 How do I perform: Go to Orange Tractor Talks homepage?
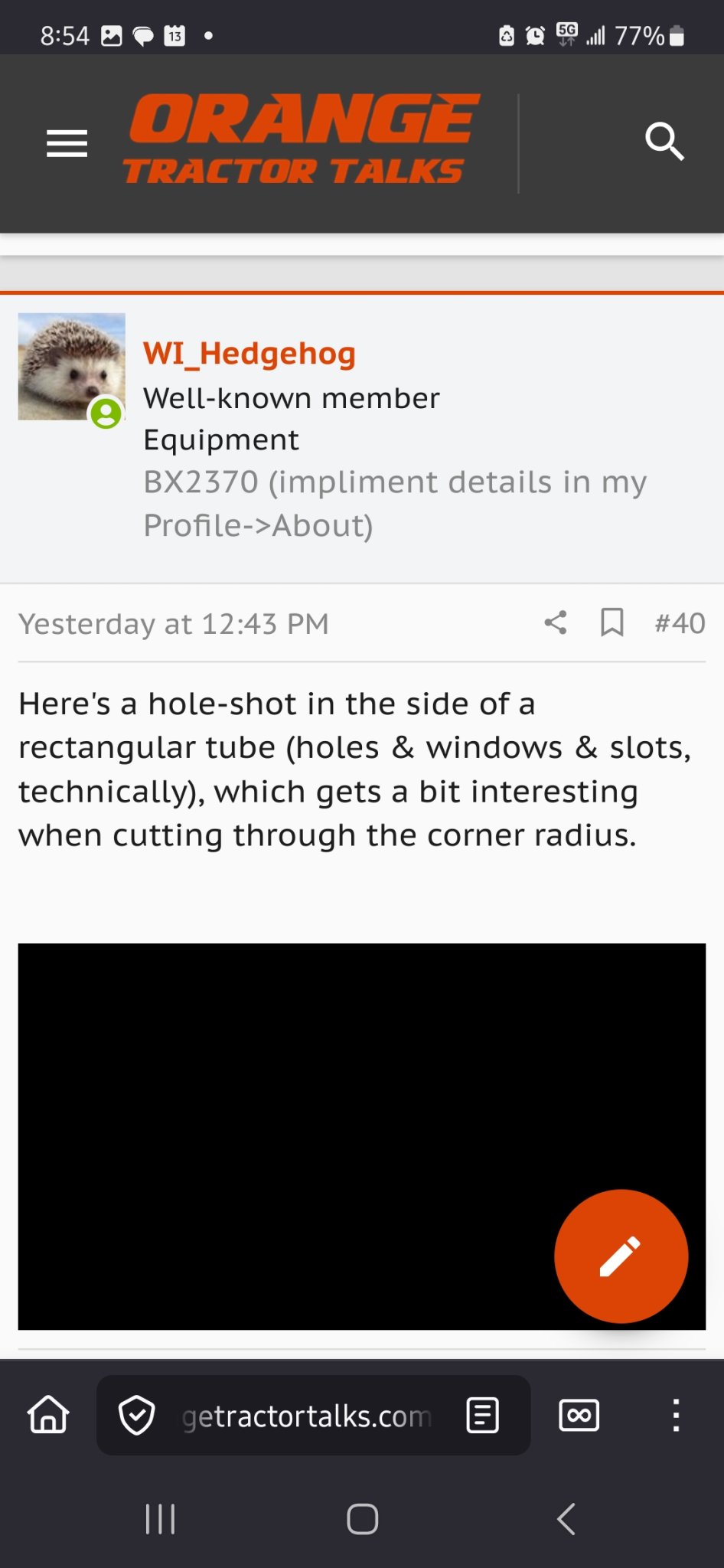(302, 140)
